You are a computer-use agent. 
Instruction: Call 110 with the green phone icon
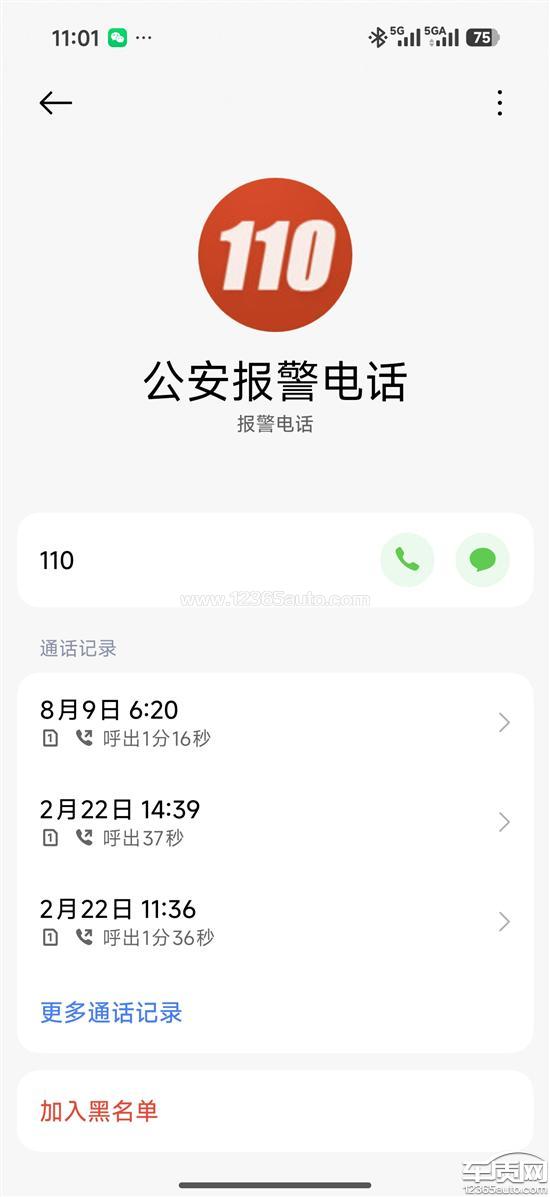[407, 560]
